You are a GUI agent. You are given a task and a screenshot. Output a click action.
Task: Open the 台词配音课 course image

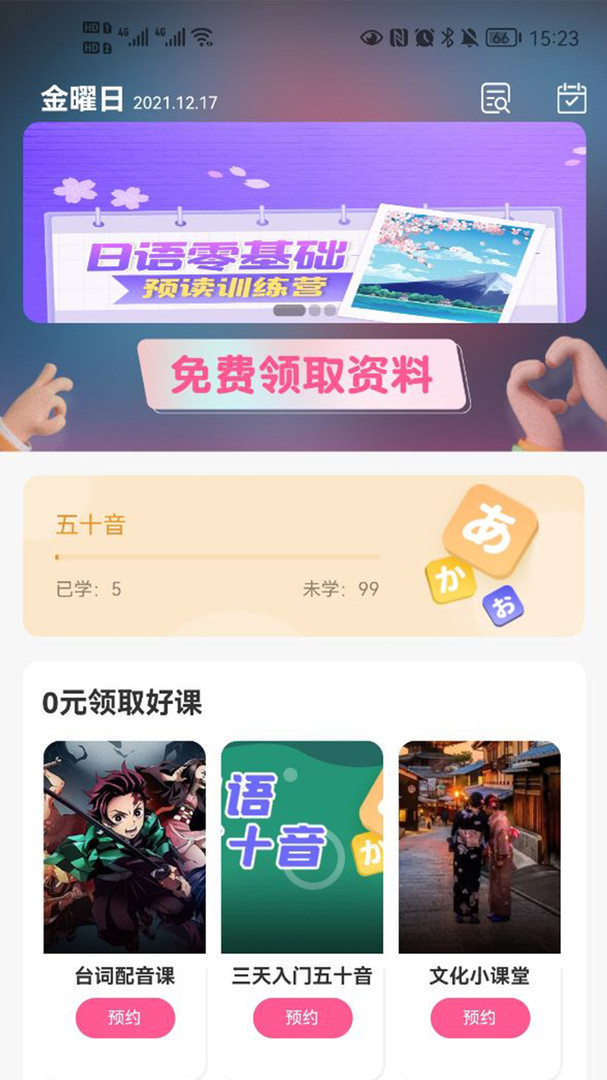click(125, 846)
